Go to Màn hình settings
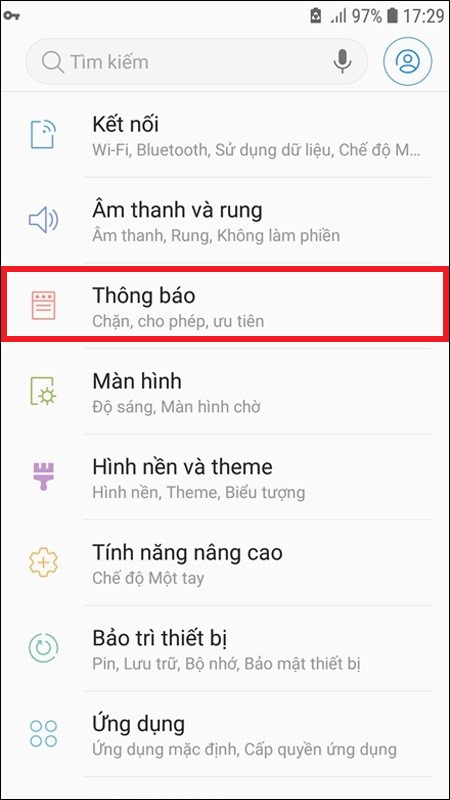The height and width of the screenshot is (800, 450). tap(225, 391)
